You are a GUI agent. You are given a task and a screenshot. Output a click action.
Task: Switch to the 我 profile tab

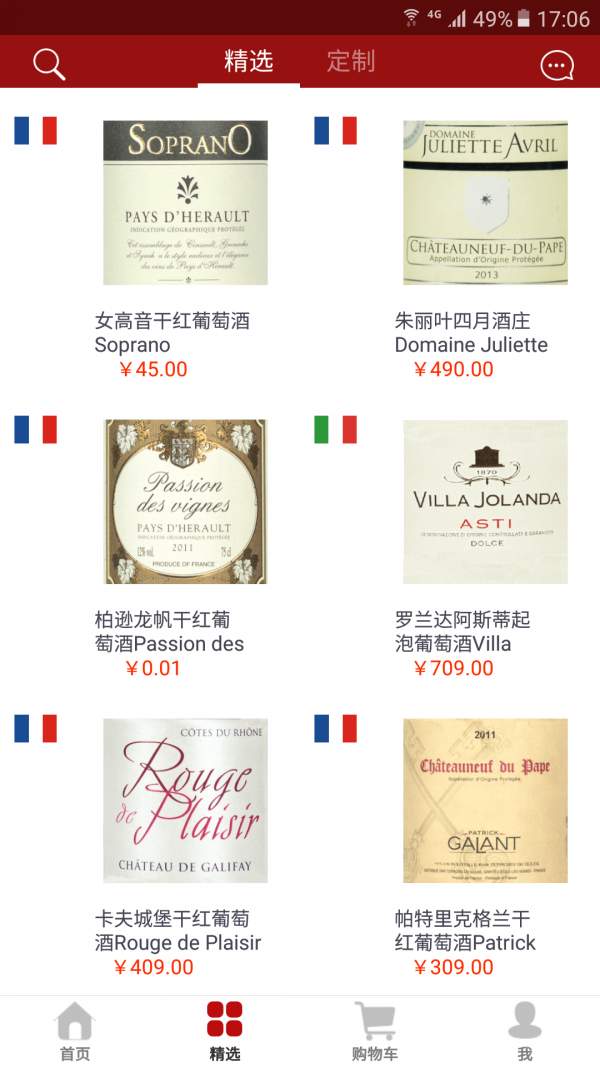click(x=525, y=1031)
